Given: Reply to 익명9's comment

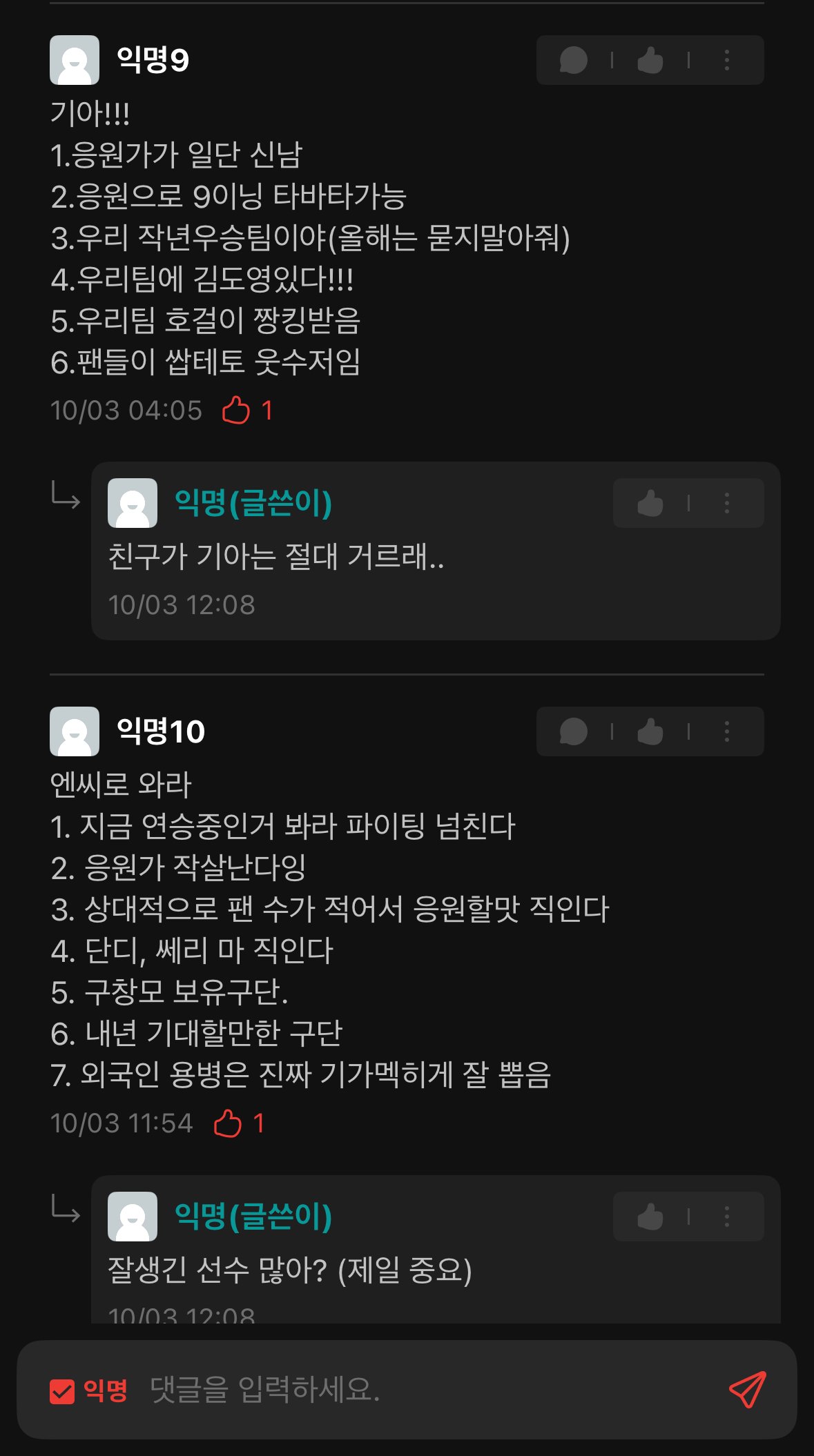Looking at the screenshot, I should (x=573, y=60).
